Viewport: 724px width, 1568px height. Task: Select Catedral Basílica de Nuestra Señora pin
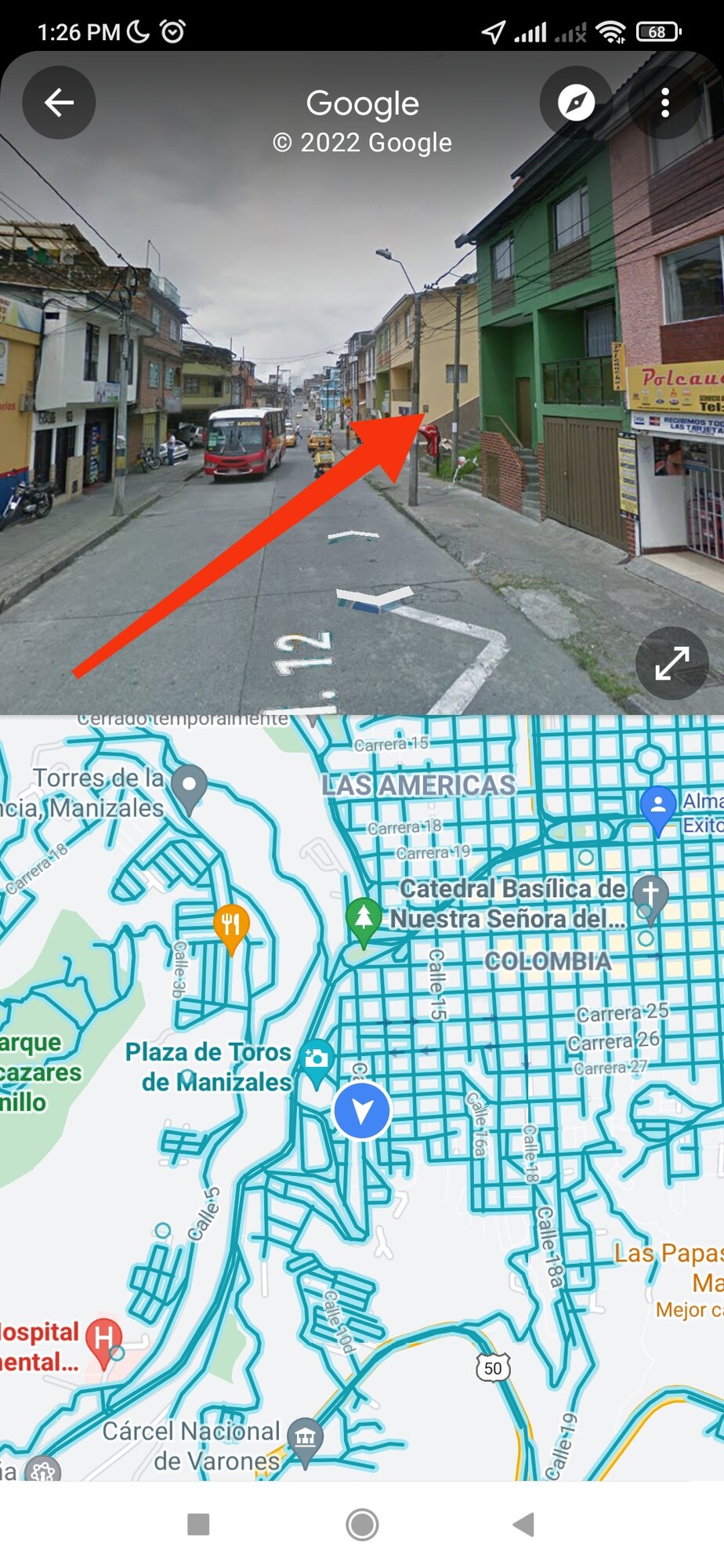650,894
